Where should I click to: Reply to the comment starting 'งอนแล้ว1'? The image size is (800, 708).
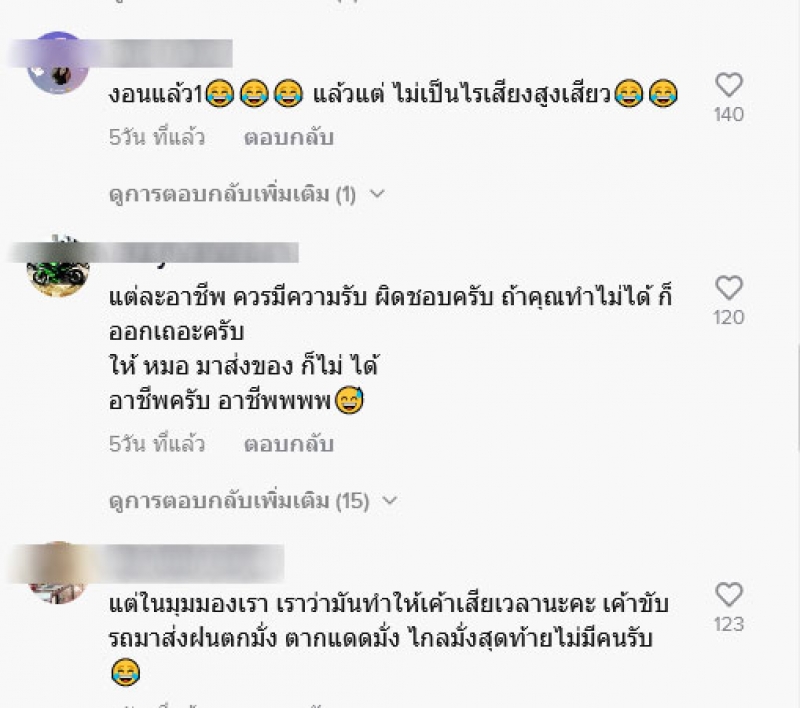[288, 138]
